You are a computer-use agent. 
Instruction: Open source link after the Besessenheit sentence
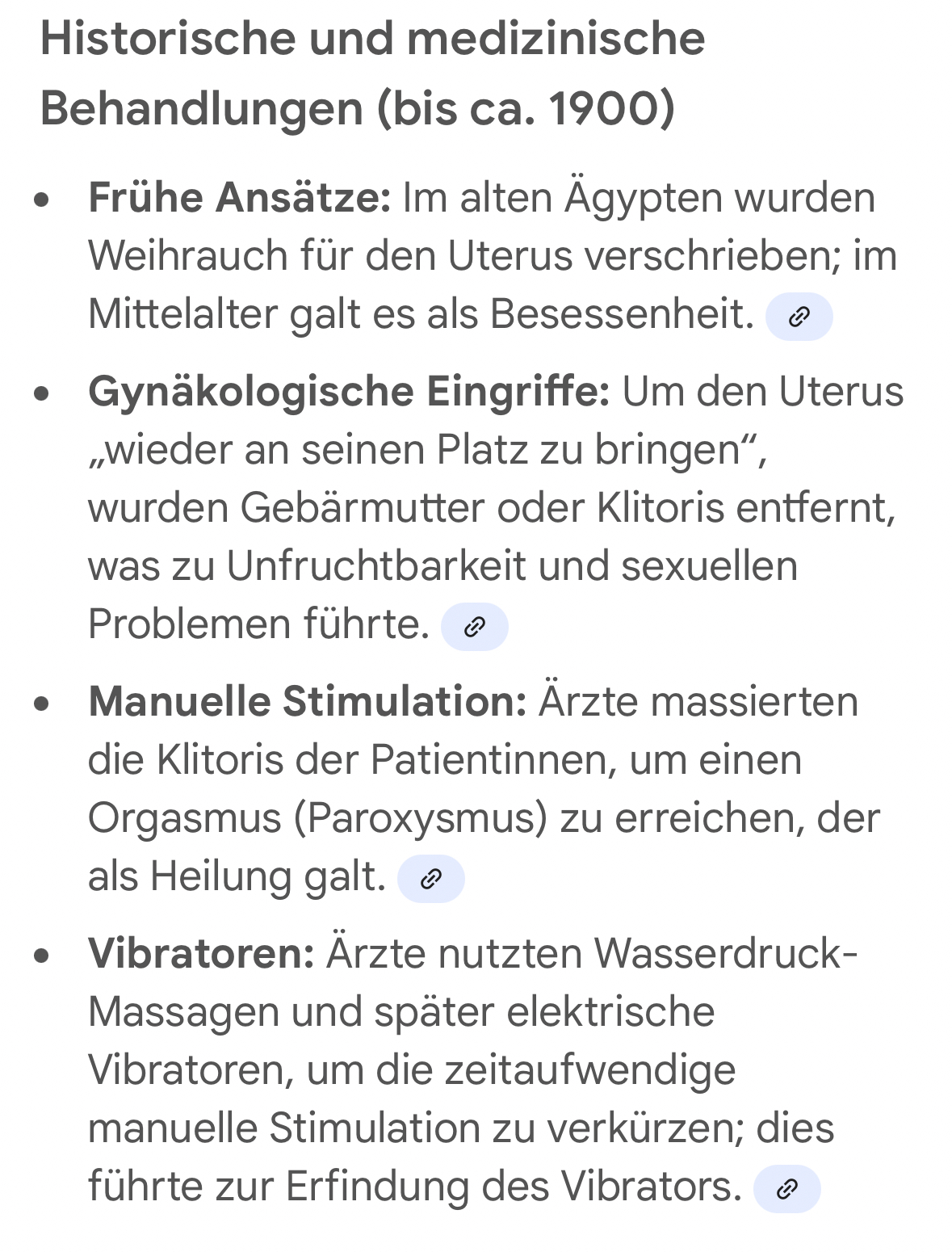[x=799, y=317]
